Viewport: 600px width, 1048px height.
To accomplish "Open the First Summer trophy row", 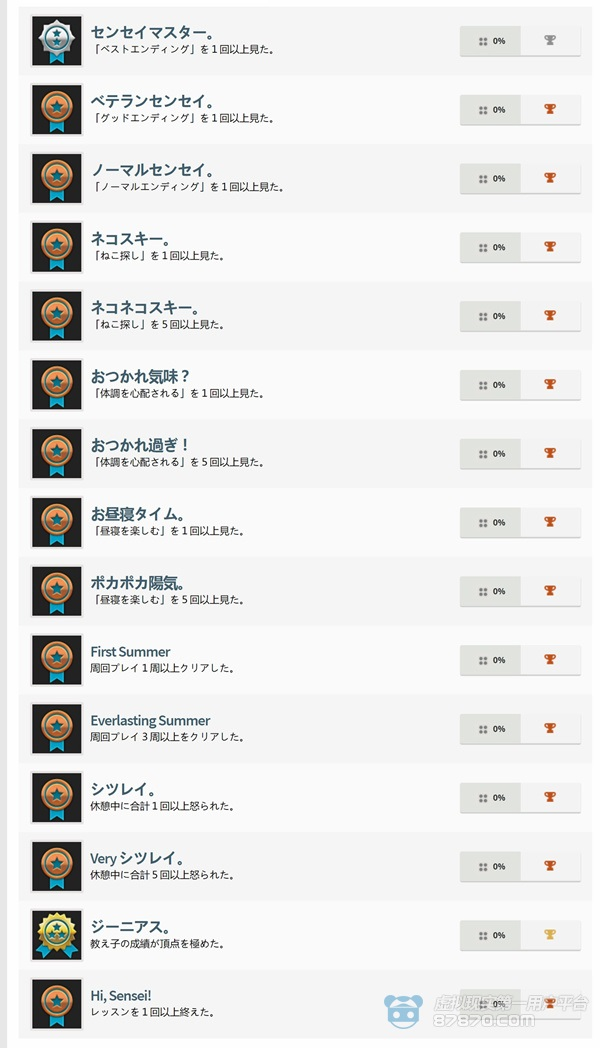I will [305, 660].
